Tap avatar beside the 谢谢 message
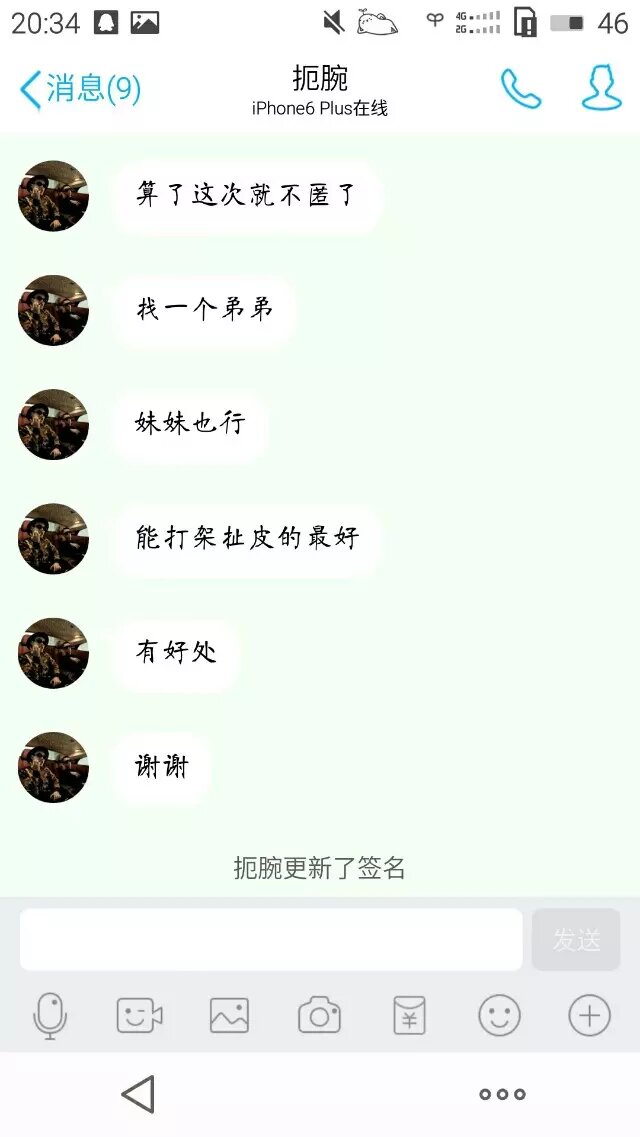Image resolution: width=640 pixels, height=1137 pixels. [x=53, y=767]
